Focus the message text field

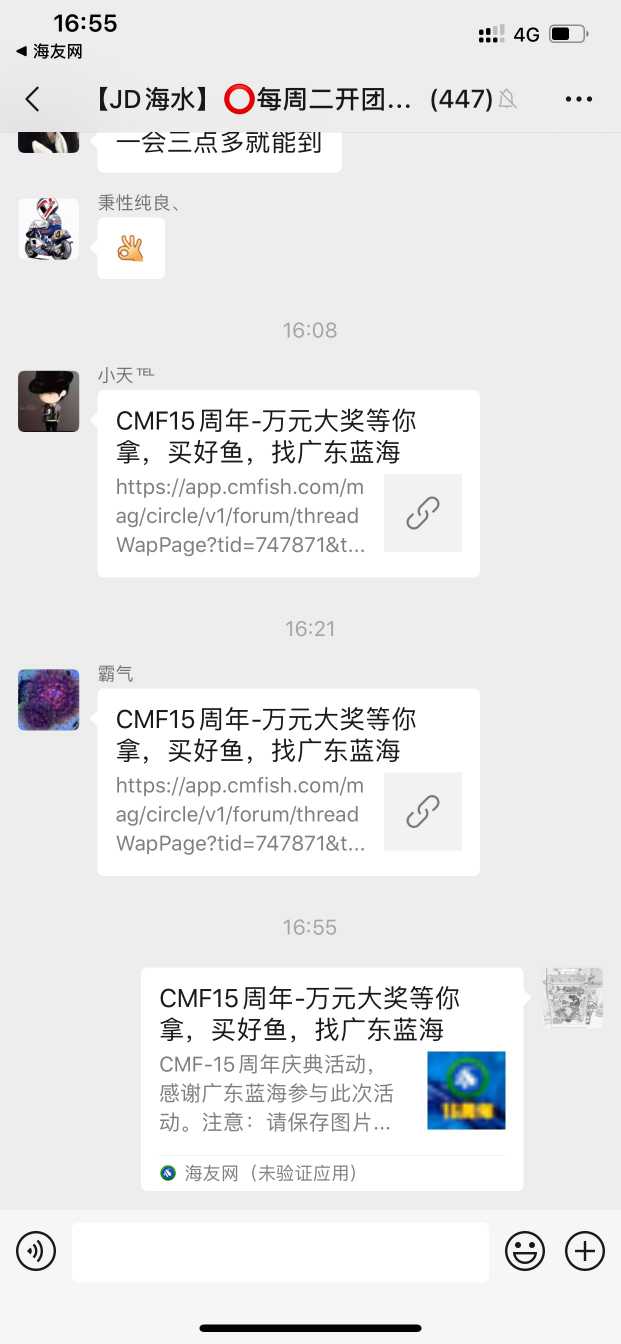[280, 1251]
